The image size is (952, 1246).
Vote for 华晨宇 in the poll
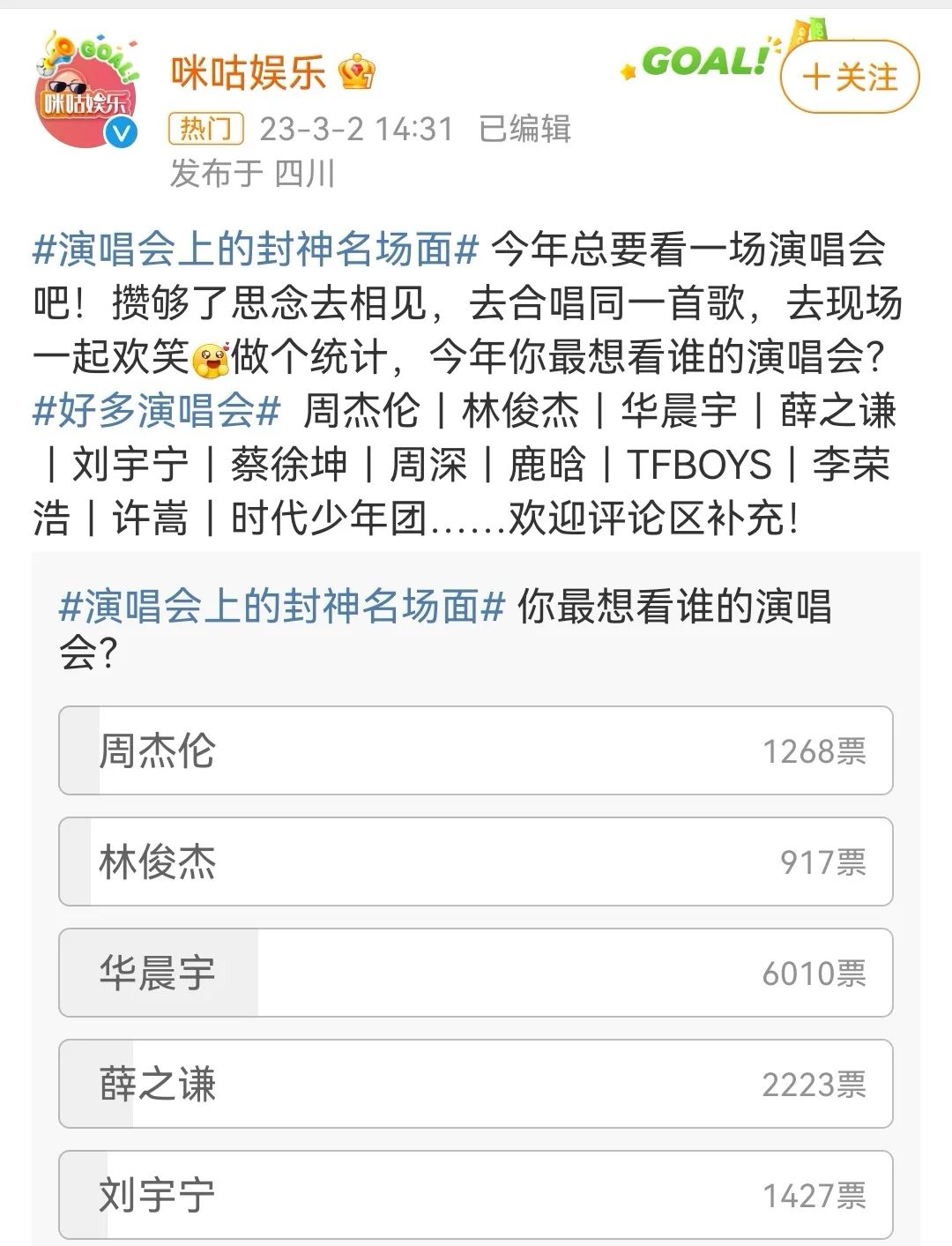point(476,973)
